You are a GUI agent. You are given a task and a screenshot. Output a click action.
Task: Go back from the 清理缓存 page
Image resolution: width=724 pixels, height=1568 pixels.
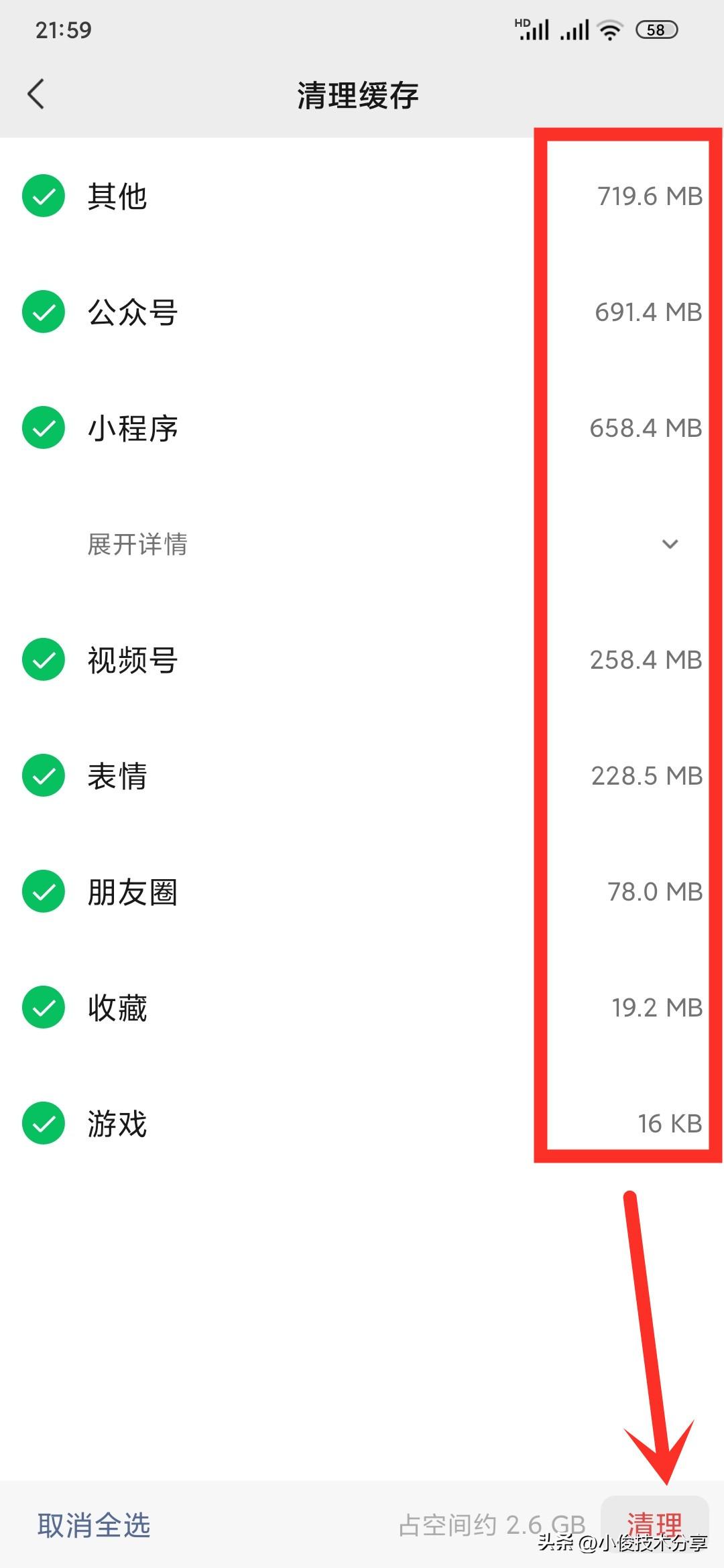(x=36, y=94)
